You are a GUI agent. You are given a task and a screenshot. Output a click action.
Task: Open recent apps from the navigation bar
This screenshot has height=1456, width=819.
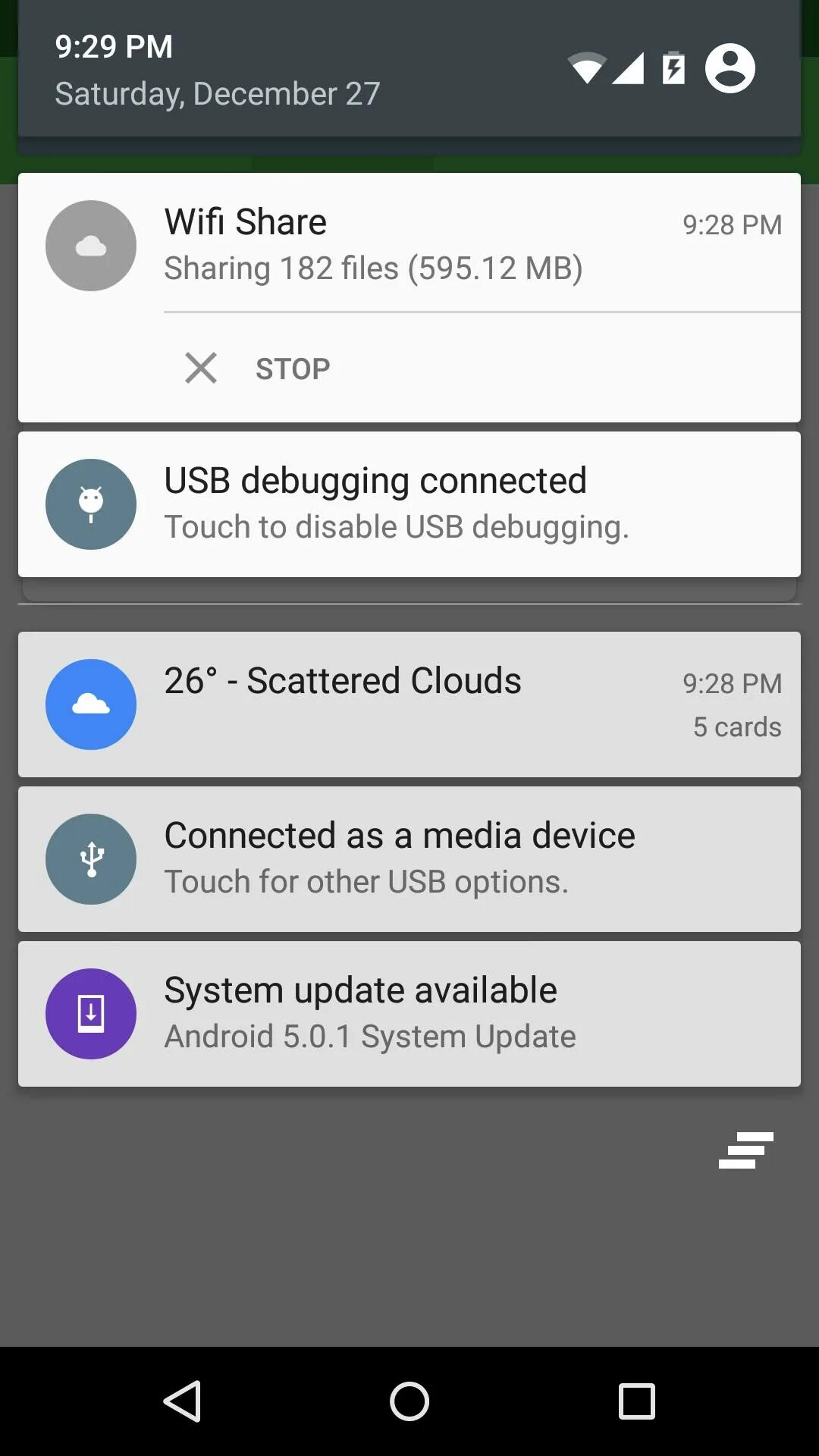click(x=637, y=1401)
